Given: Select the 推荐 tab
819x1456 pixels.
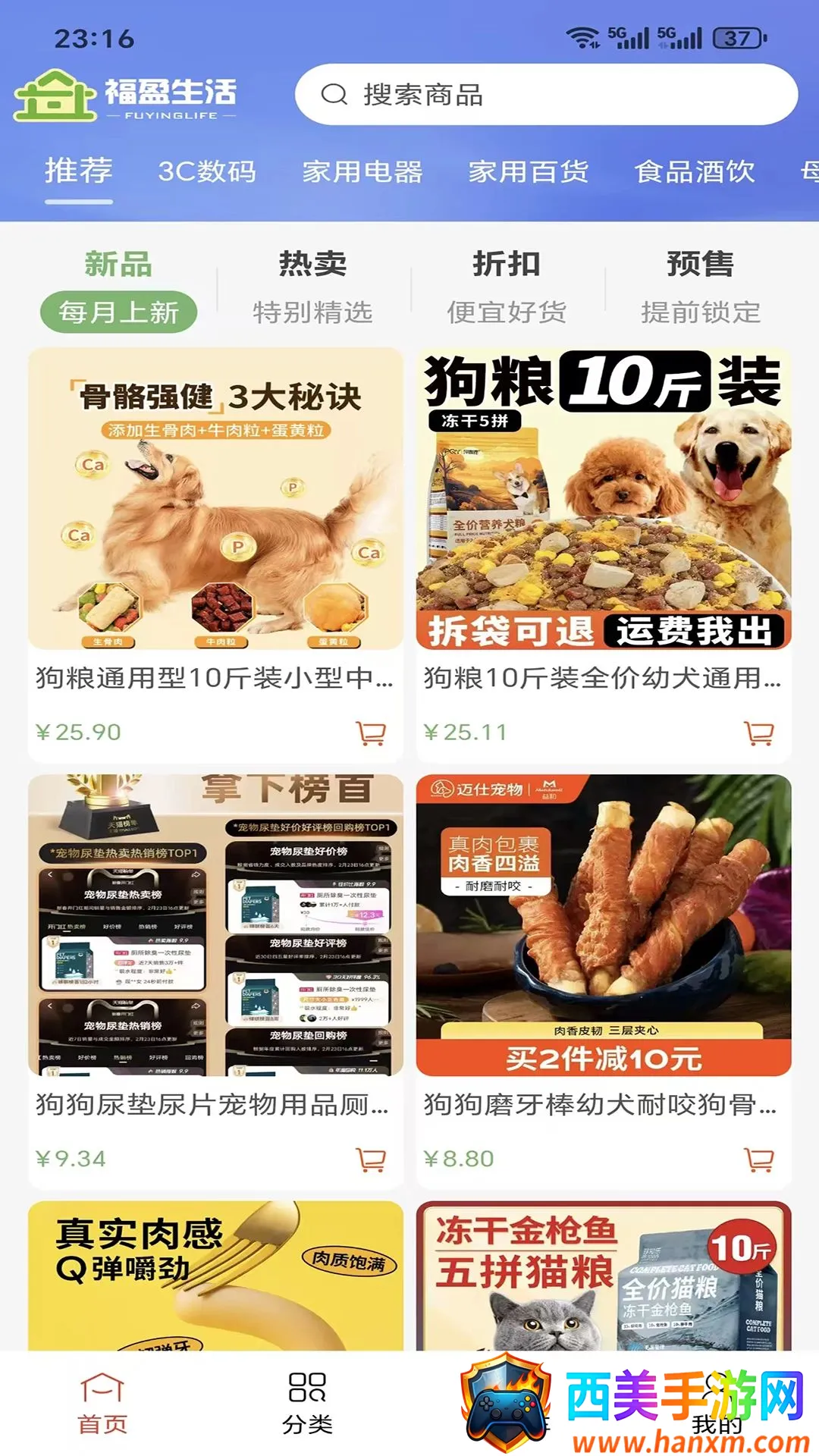Looking at the screenshot, I should coord(79,171).
